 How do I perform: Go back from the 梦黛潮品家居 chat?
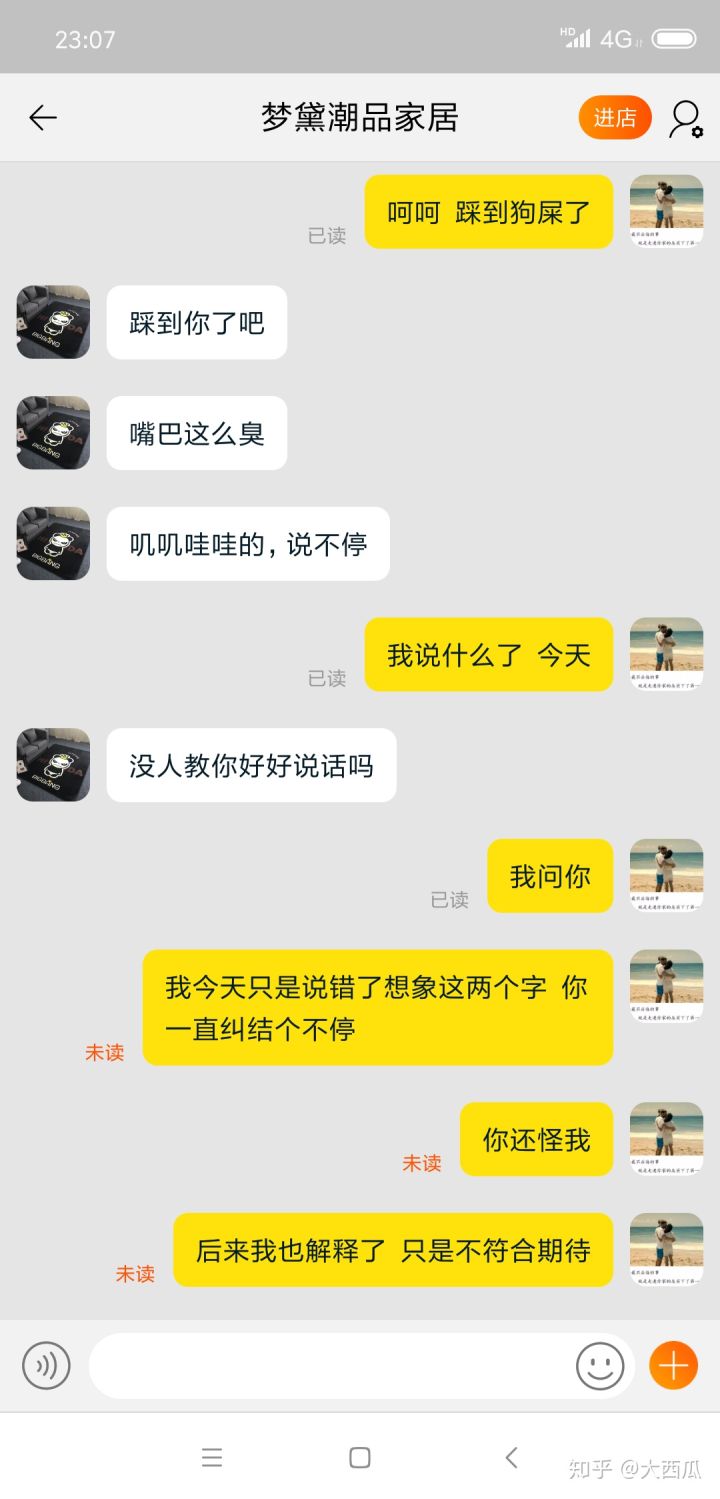43,118
